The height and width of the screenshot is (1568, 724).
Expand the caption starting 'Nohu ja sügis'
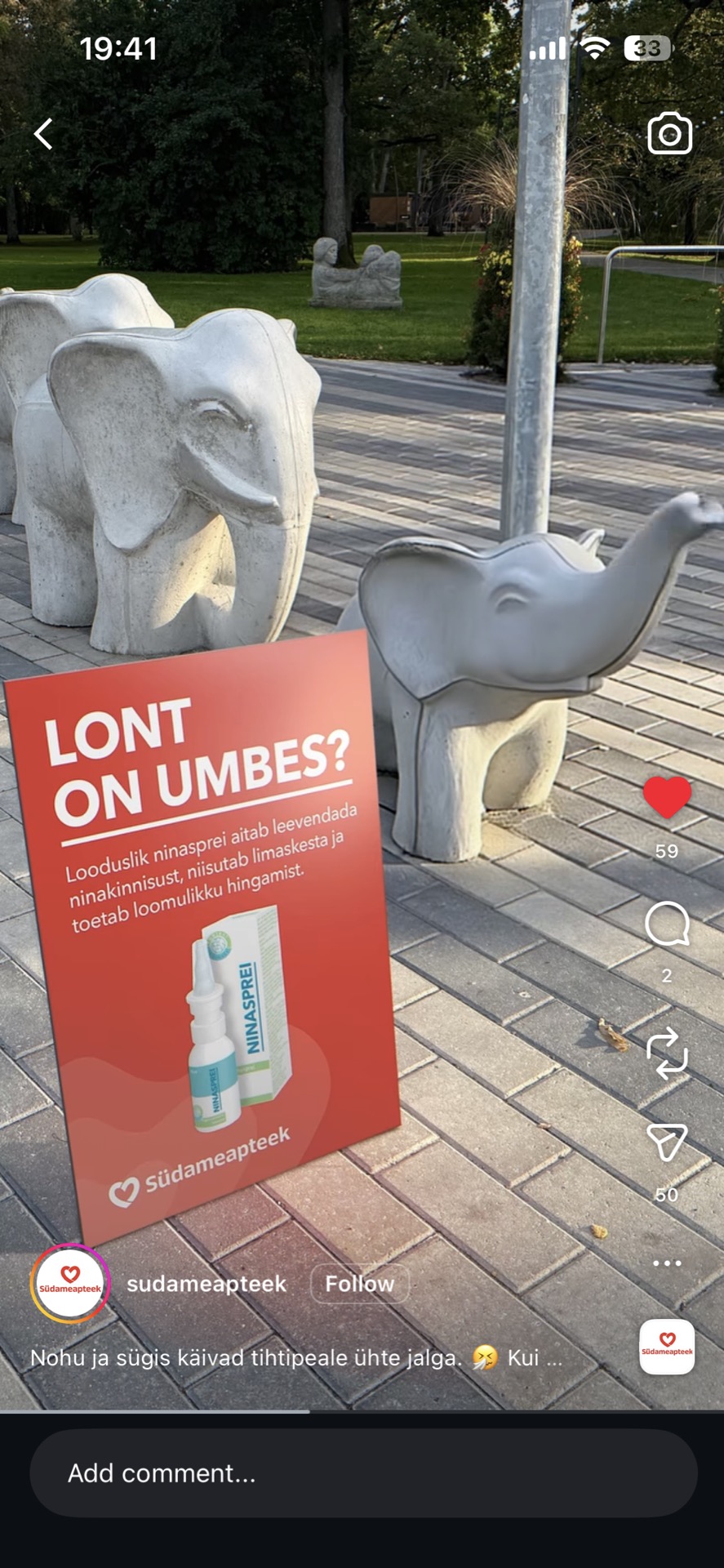point(295,1357)
